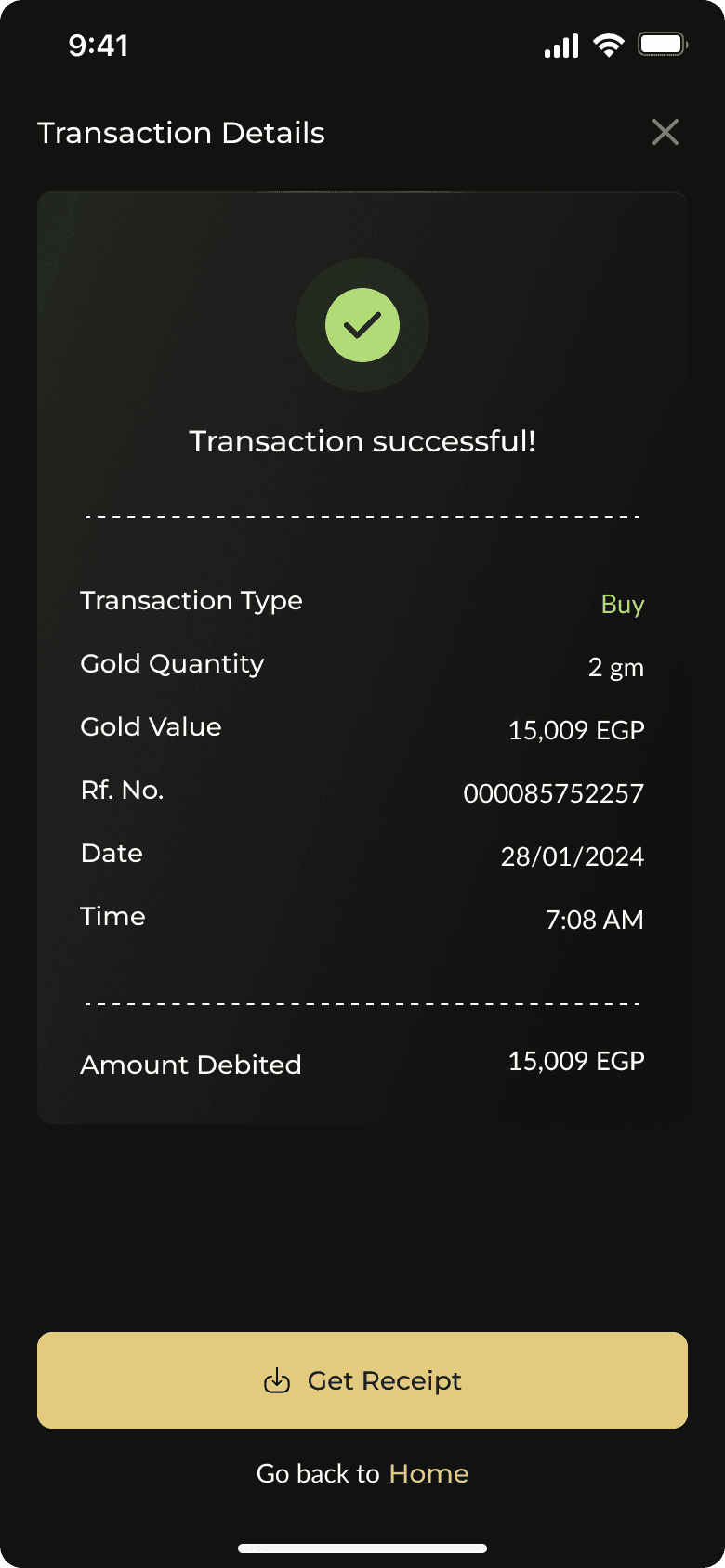Close the Transaction Details screen
The height and width of the screenshot is (1568, 725).
point(666,133)
